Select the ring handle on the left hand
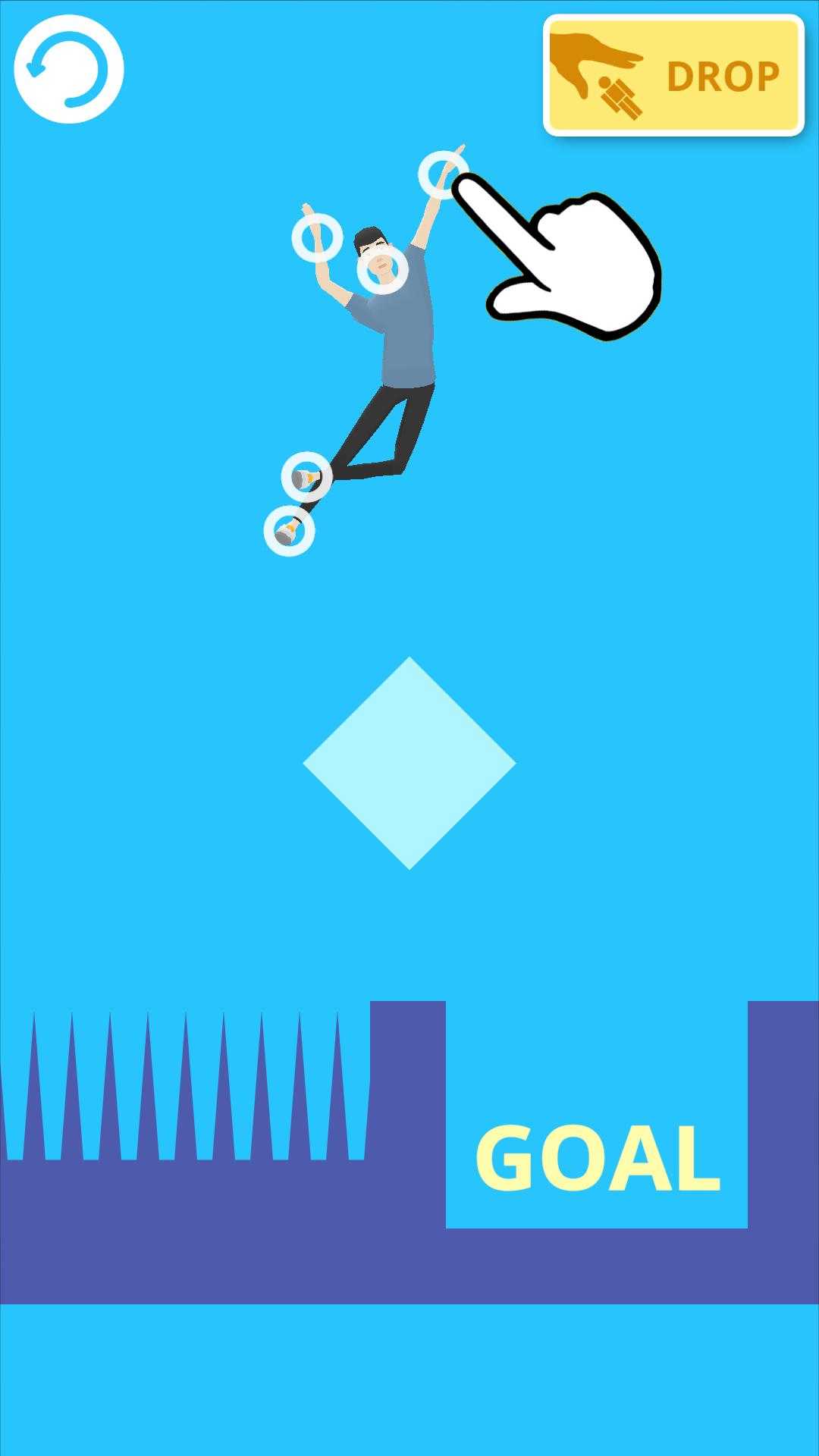 click(x=318, y=238)
